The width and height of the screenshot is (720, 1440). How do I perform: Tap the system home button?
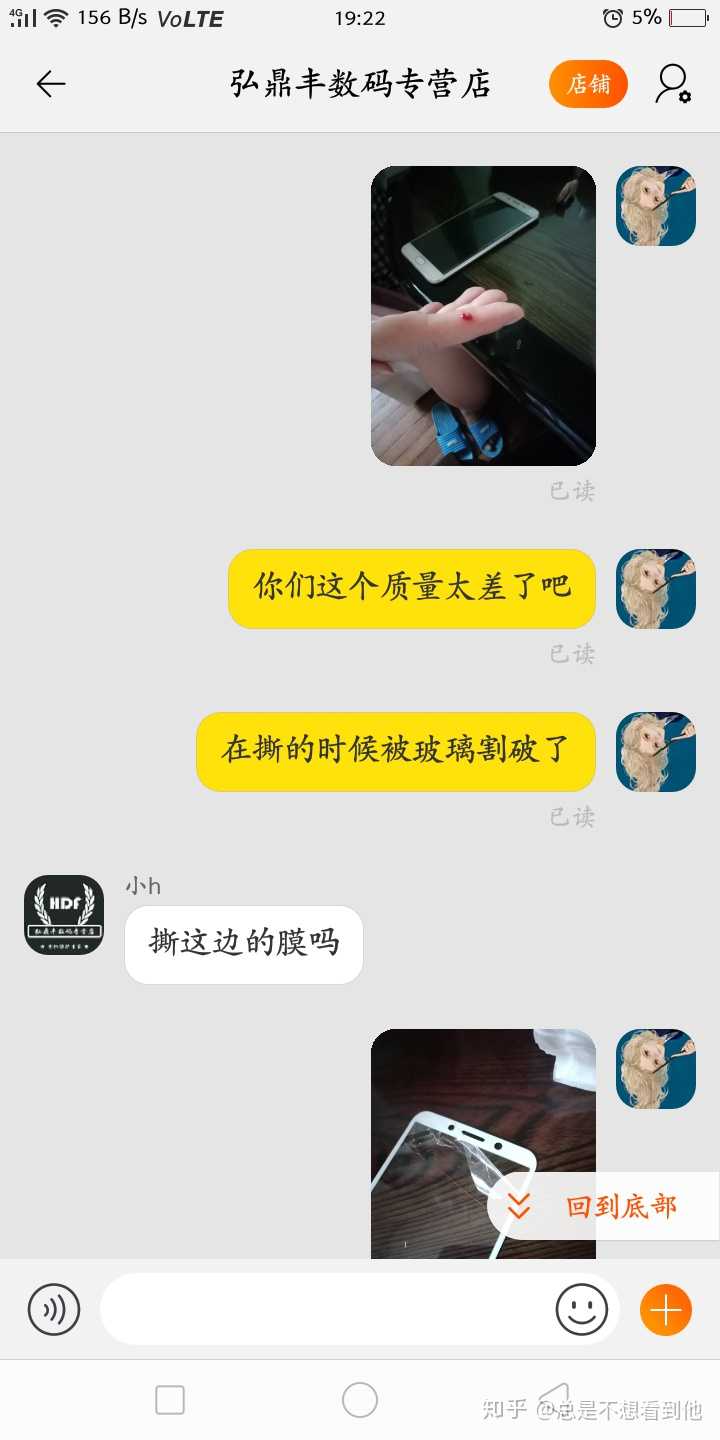(x=360, y=1400)
